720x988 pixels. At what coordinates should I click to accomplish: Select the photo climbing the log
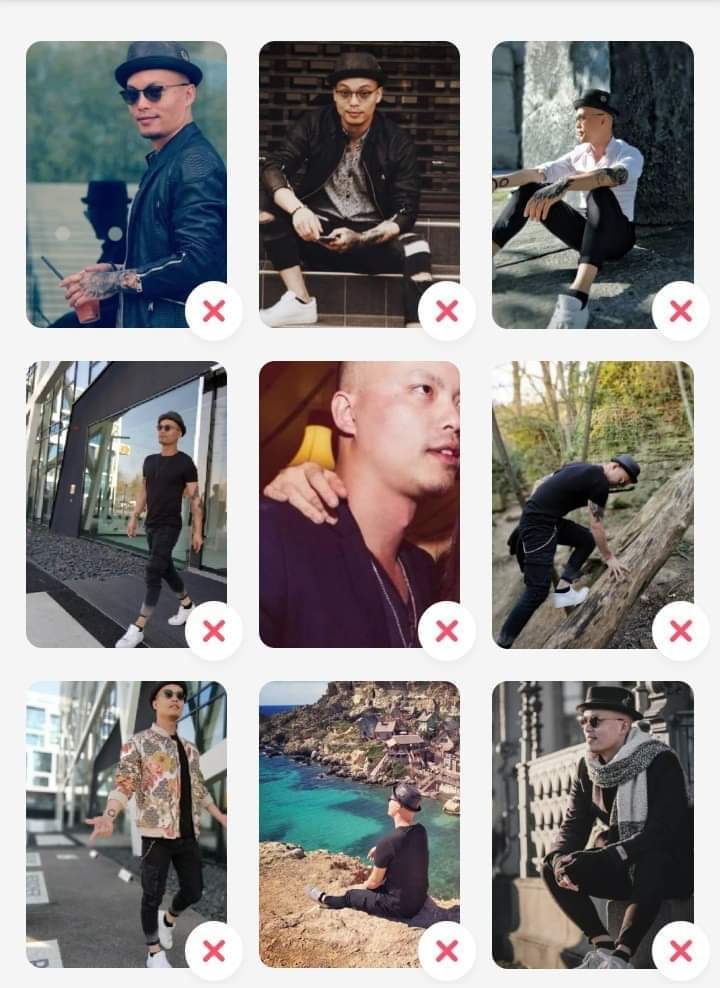pyautogui.click(x=592, y=490)
